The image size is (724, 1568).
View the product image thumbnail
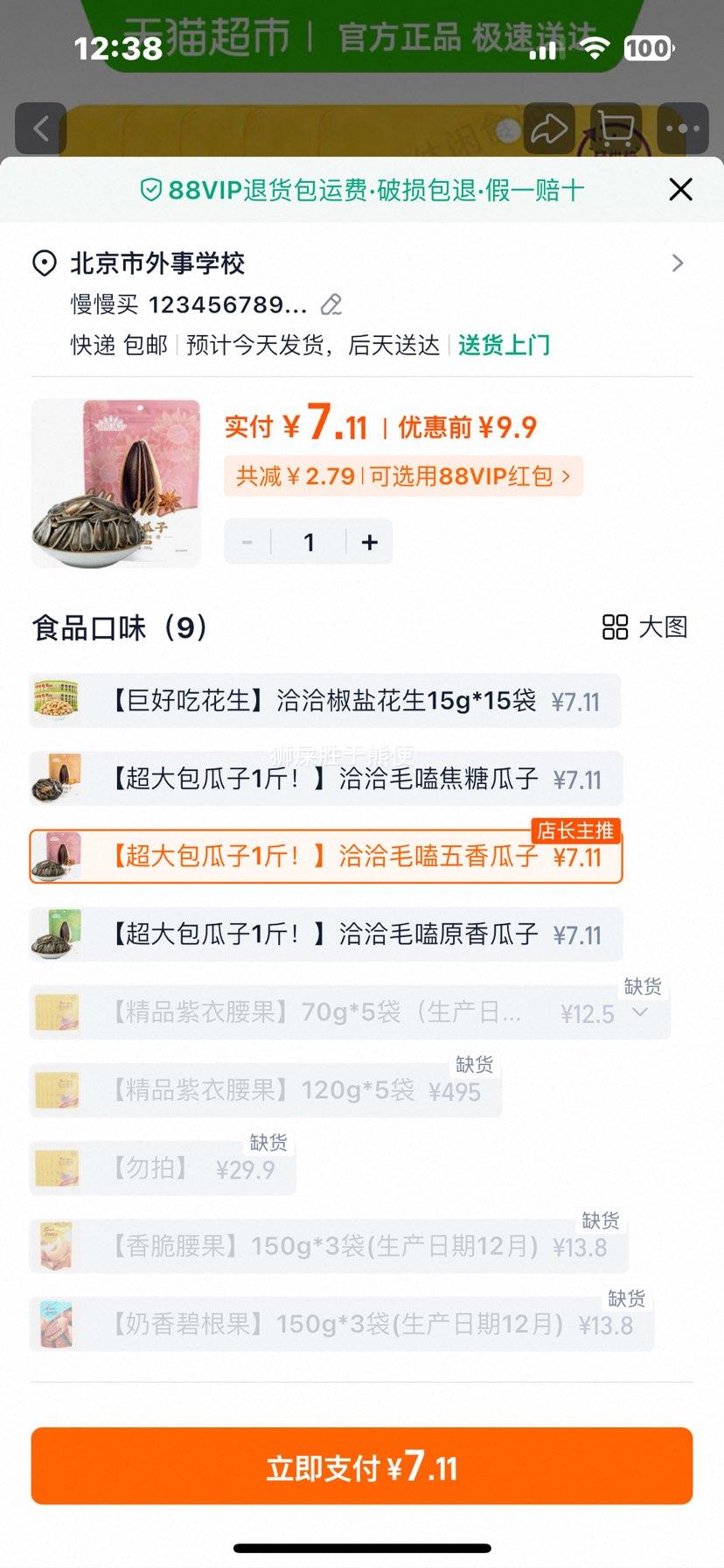point(116,483)
